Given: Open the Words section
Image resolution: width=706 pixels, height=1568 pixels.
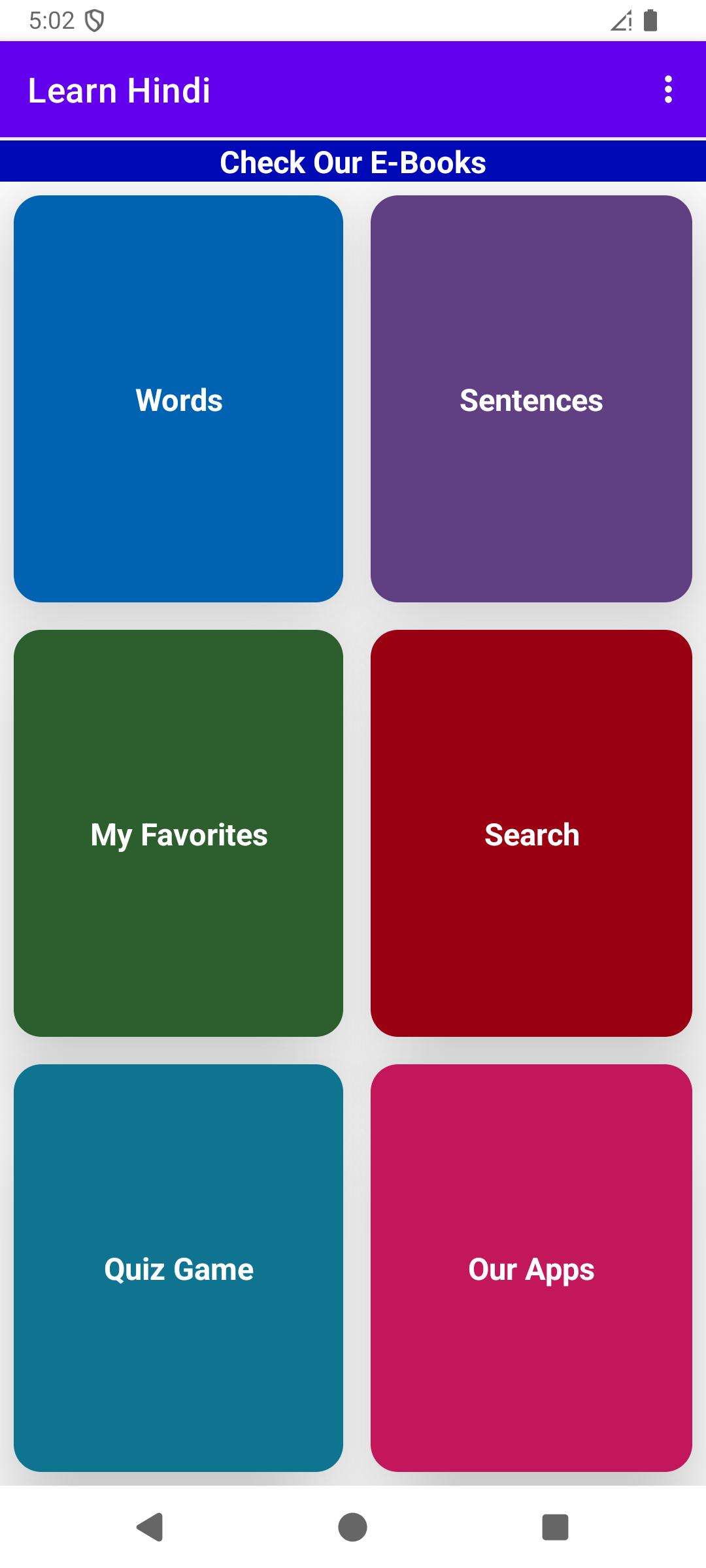Looking at the screenshot, I should click(178, 399).
